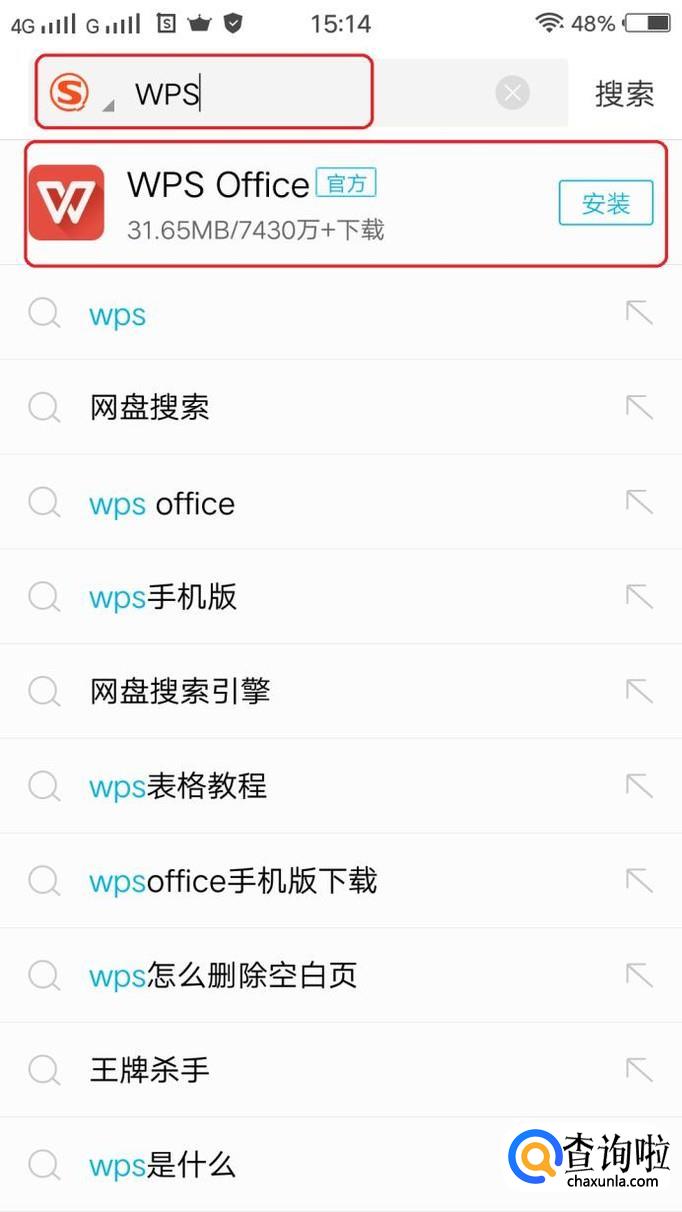Image resolution: width=682 pixels, height=1212 pixels.
Task: Select wps怎么删除空白页 suggestion
Action: coord(223,975)
